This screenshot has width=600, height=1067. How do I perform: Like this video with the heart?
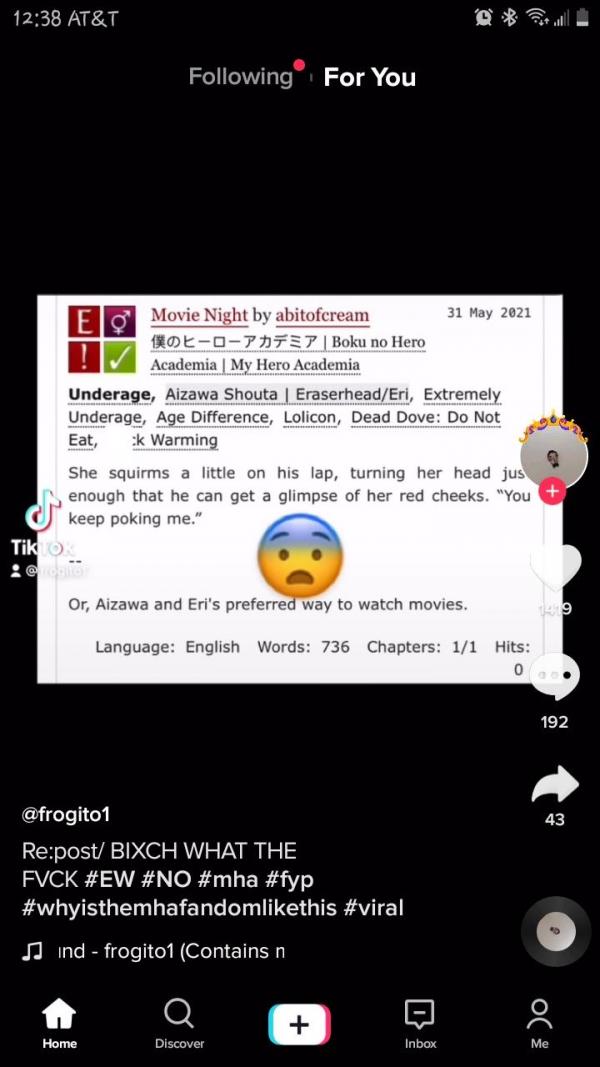click(x=555, y=568)
